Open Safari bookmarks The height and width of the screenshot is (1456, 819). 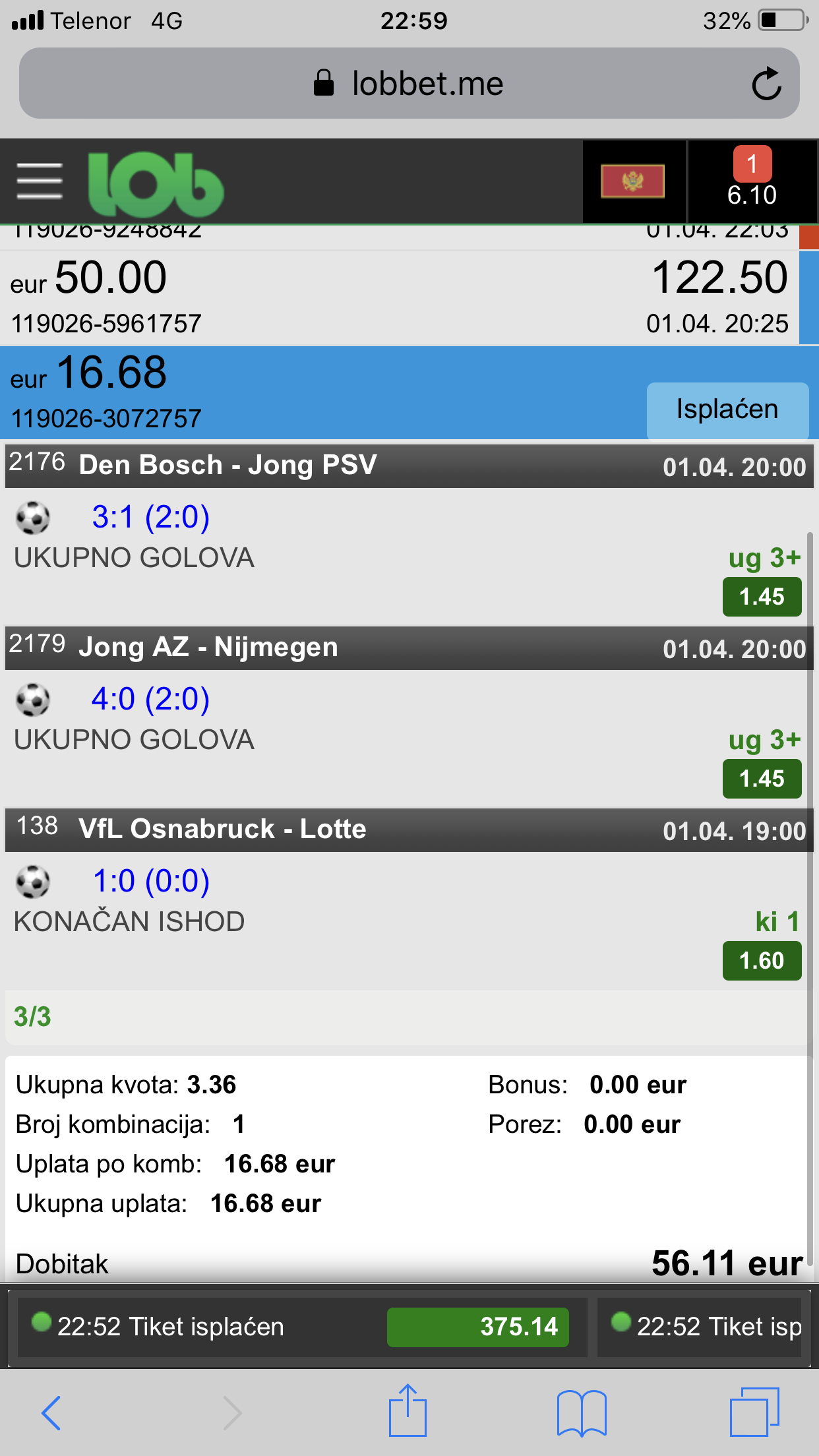point(582,1412)
